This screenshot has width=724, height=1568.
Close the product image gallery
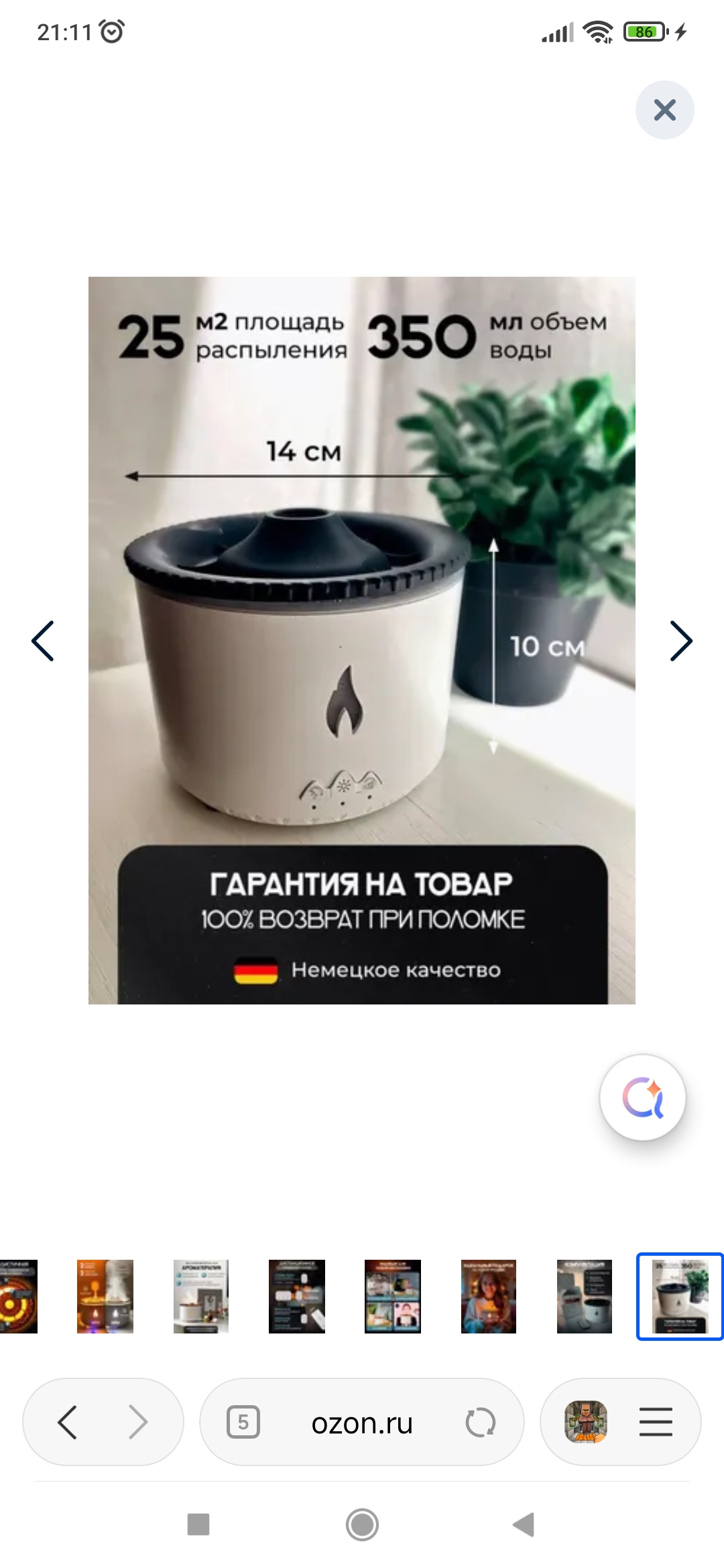664,110
